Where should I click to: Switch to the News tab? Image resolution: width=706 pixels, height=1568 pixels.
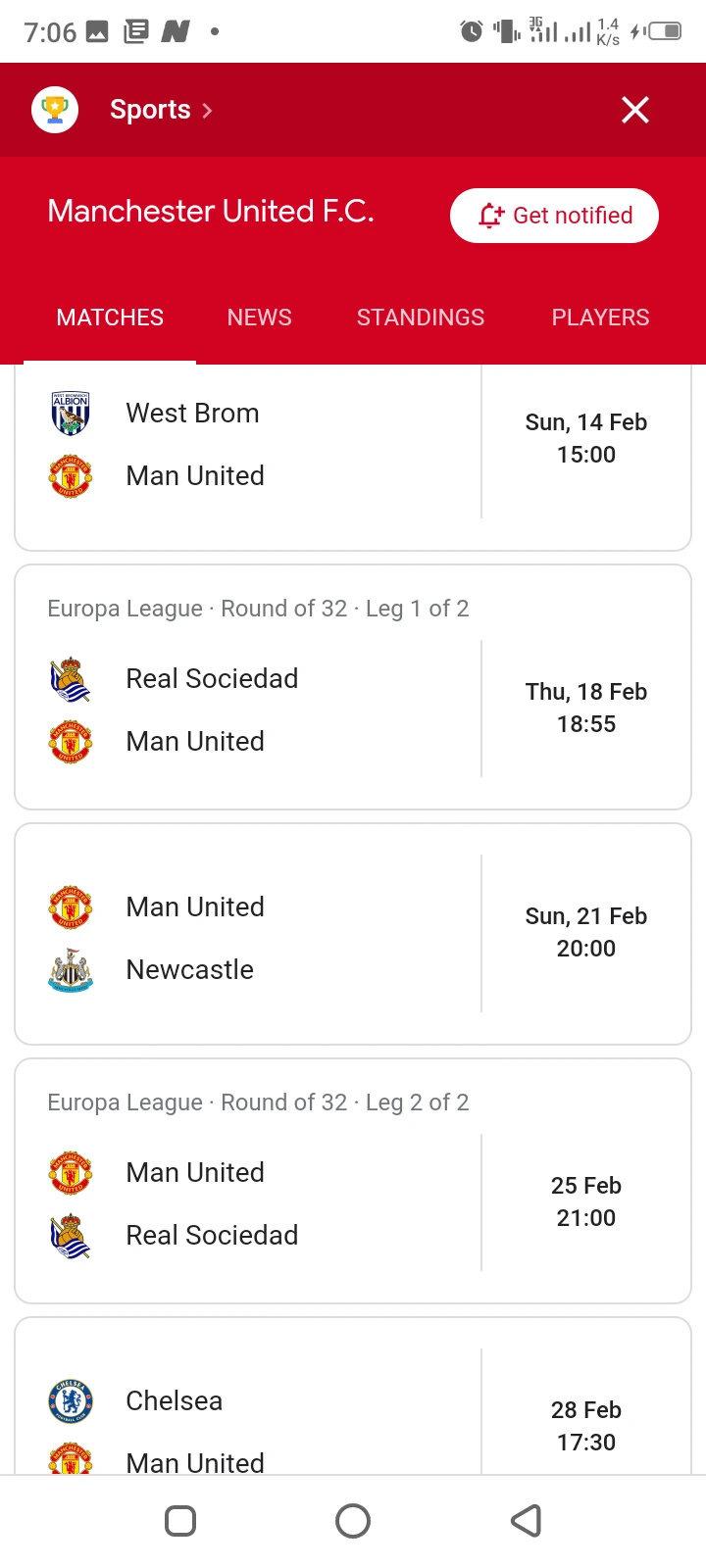tap(260, 318)
